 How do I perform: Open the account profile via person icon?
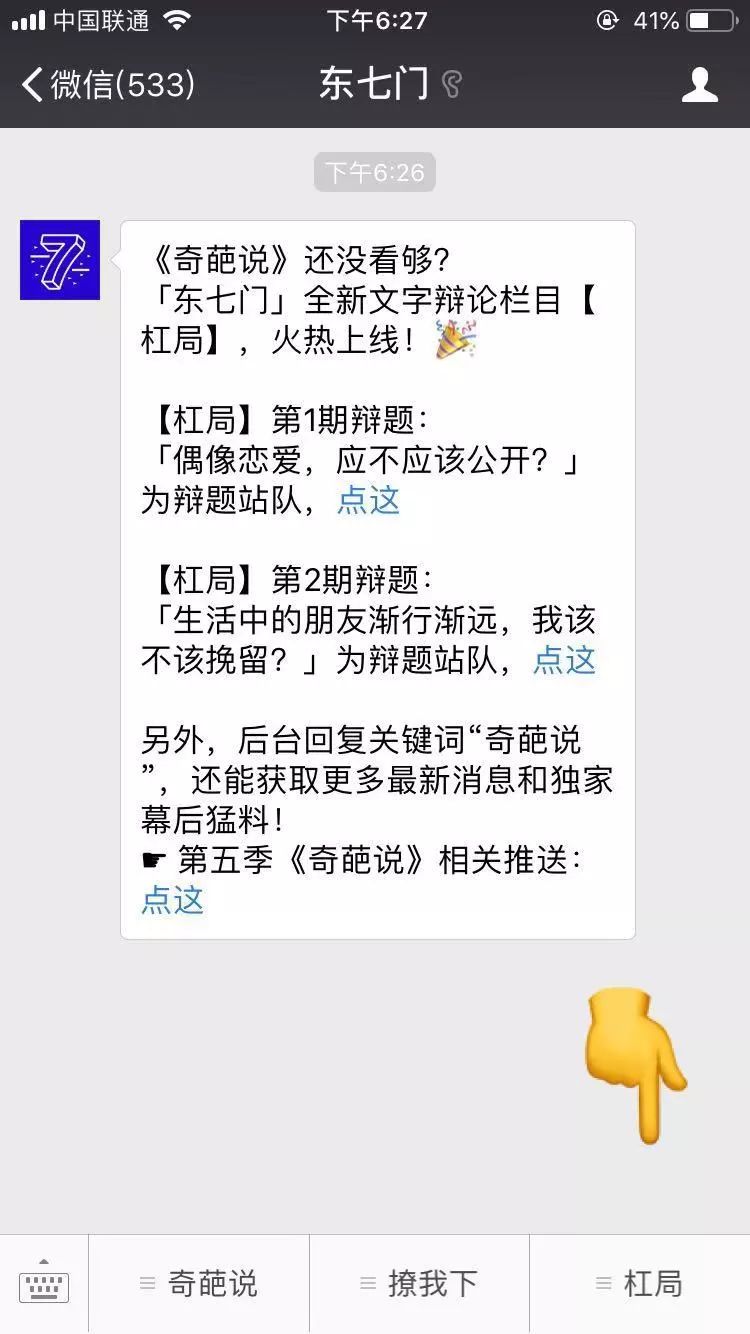(x=701, y=86)
